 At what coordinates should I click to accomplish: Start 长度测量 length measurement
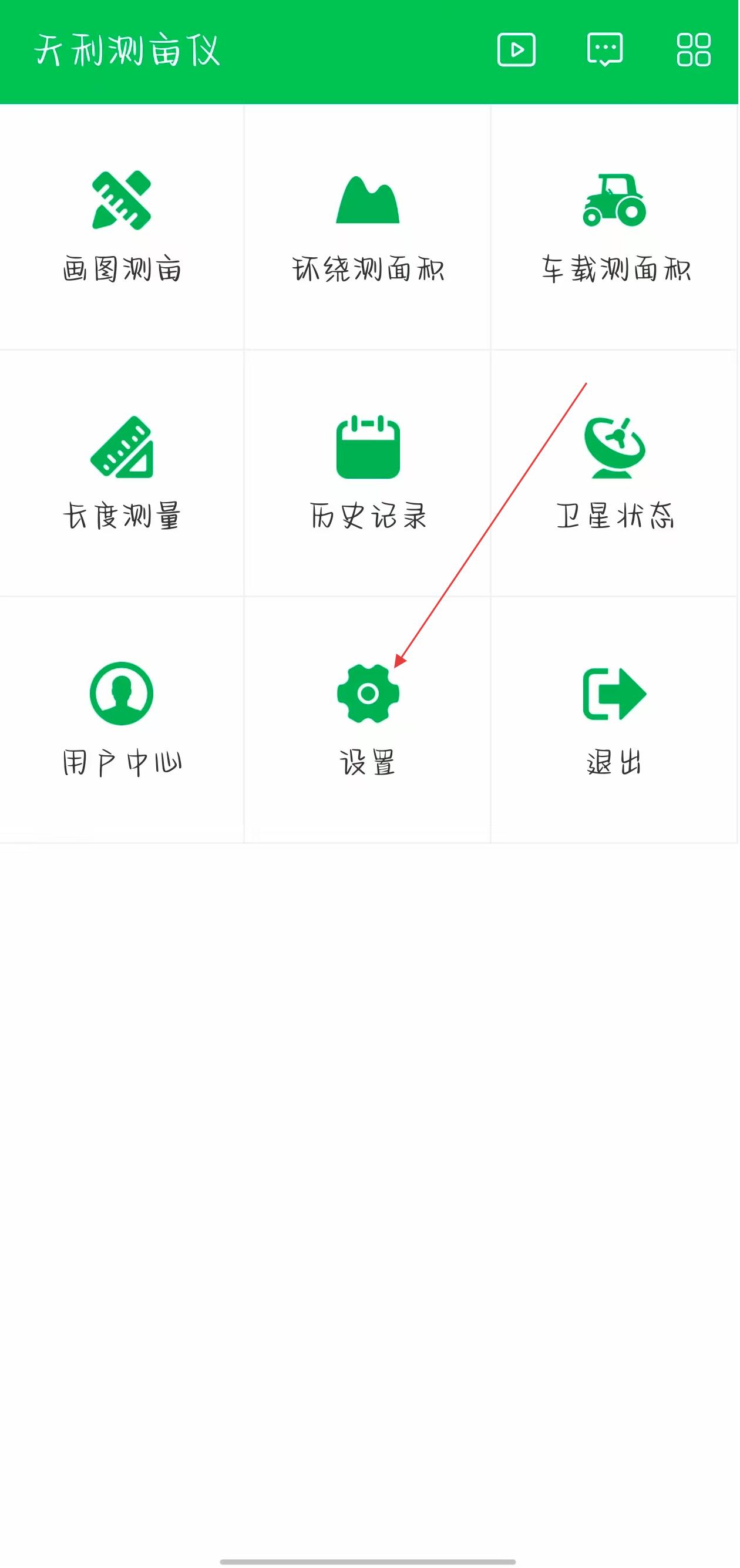tap(122, 473)
